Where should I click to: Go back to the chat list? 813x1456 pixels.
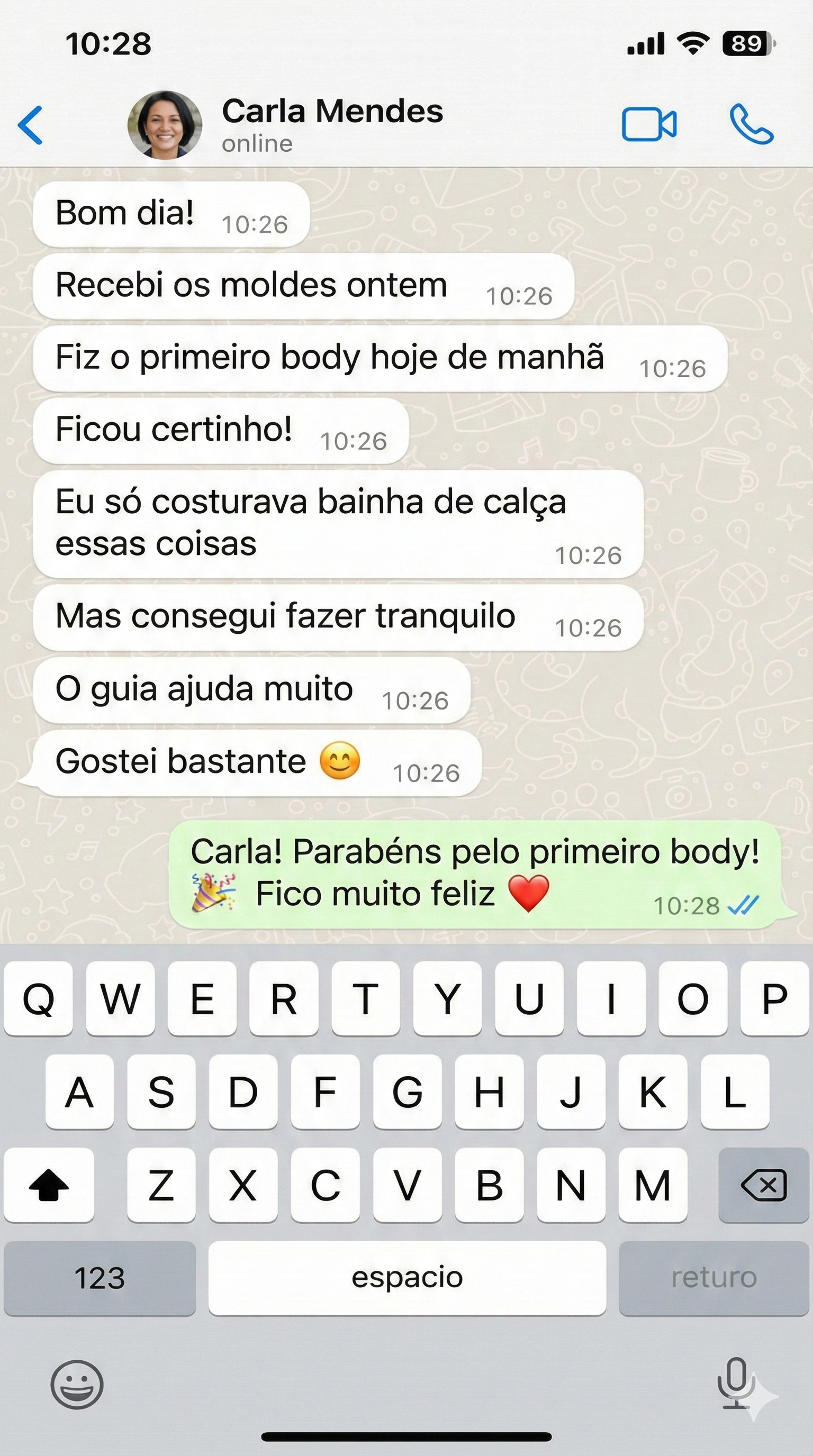click(31, 125)
